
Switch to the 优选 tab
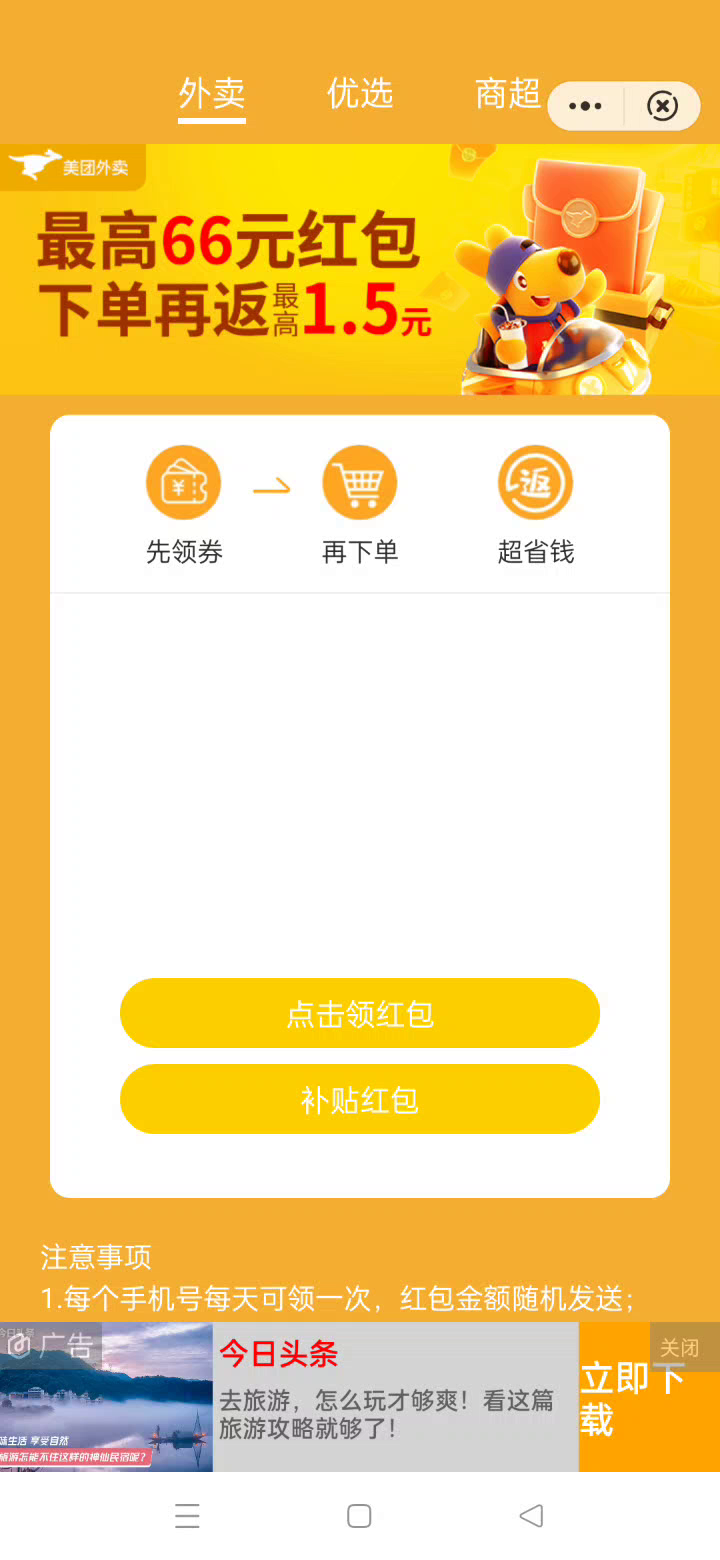(360, 94)
